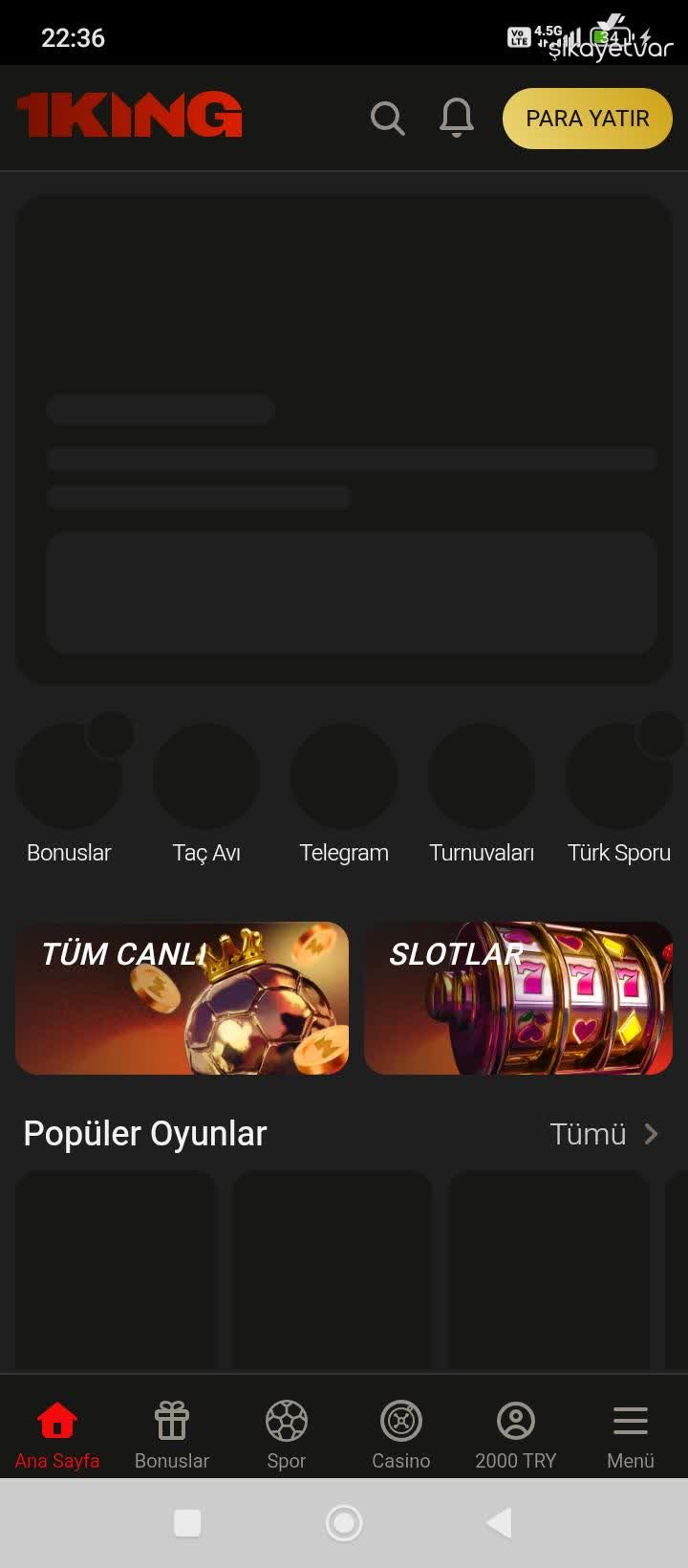
Task: Open the Menü tab
Action: coord(631,1434)
